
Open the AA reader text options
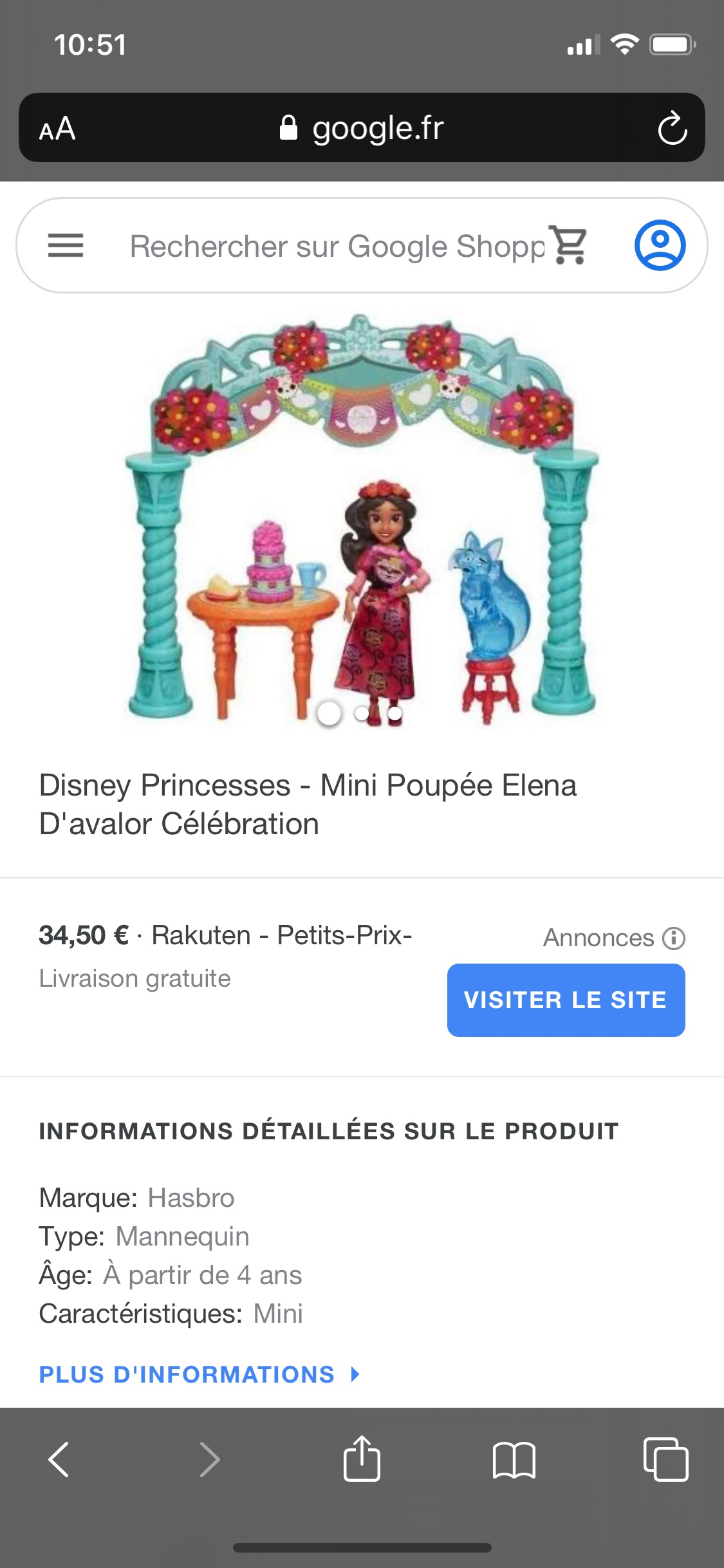click(57, 129)
